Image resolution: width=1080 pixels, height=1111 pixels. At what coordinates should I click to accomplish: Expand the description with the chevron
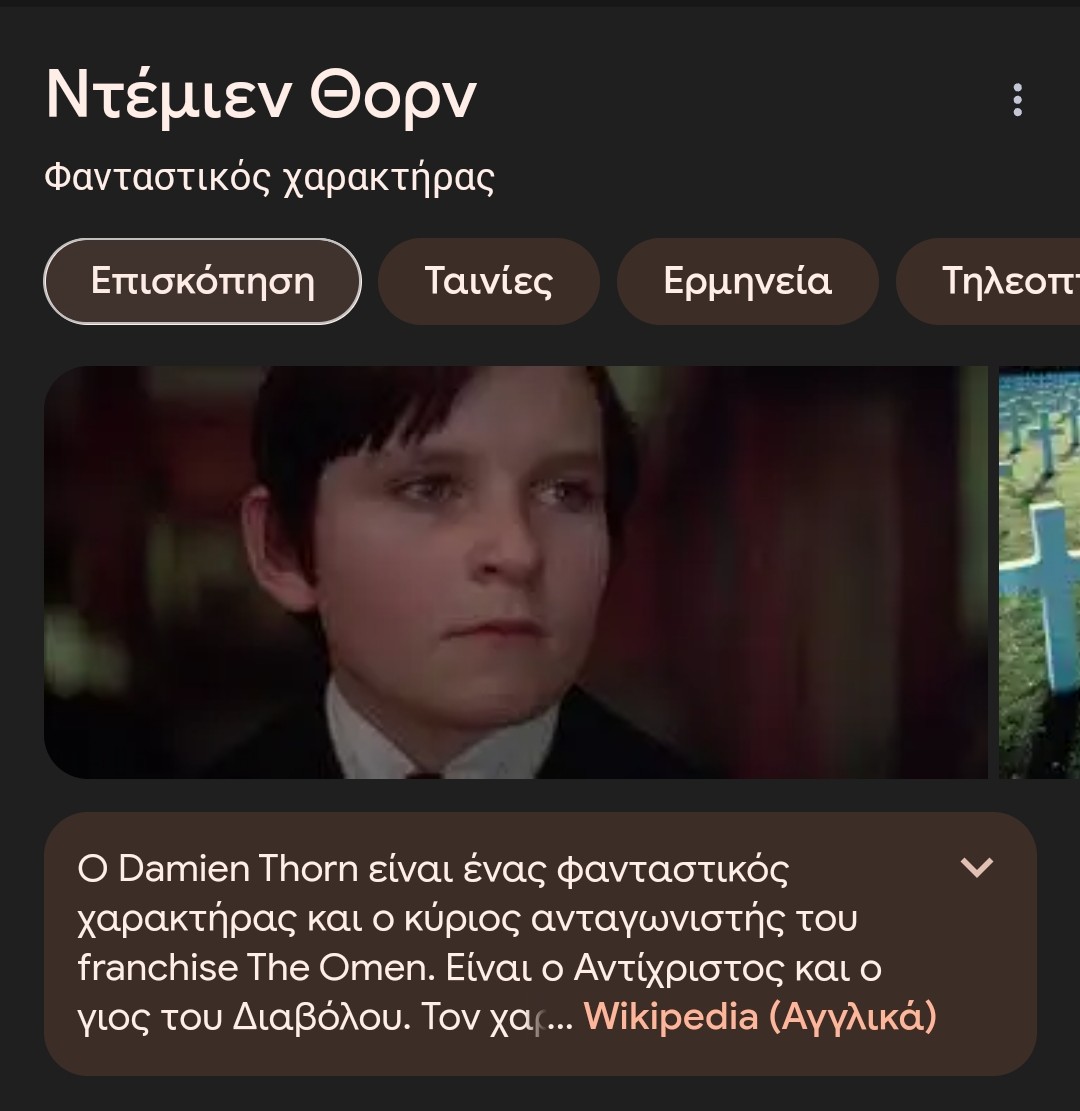pyautogui.click(x=976, y=867)
